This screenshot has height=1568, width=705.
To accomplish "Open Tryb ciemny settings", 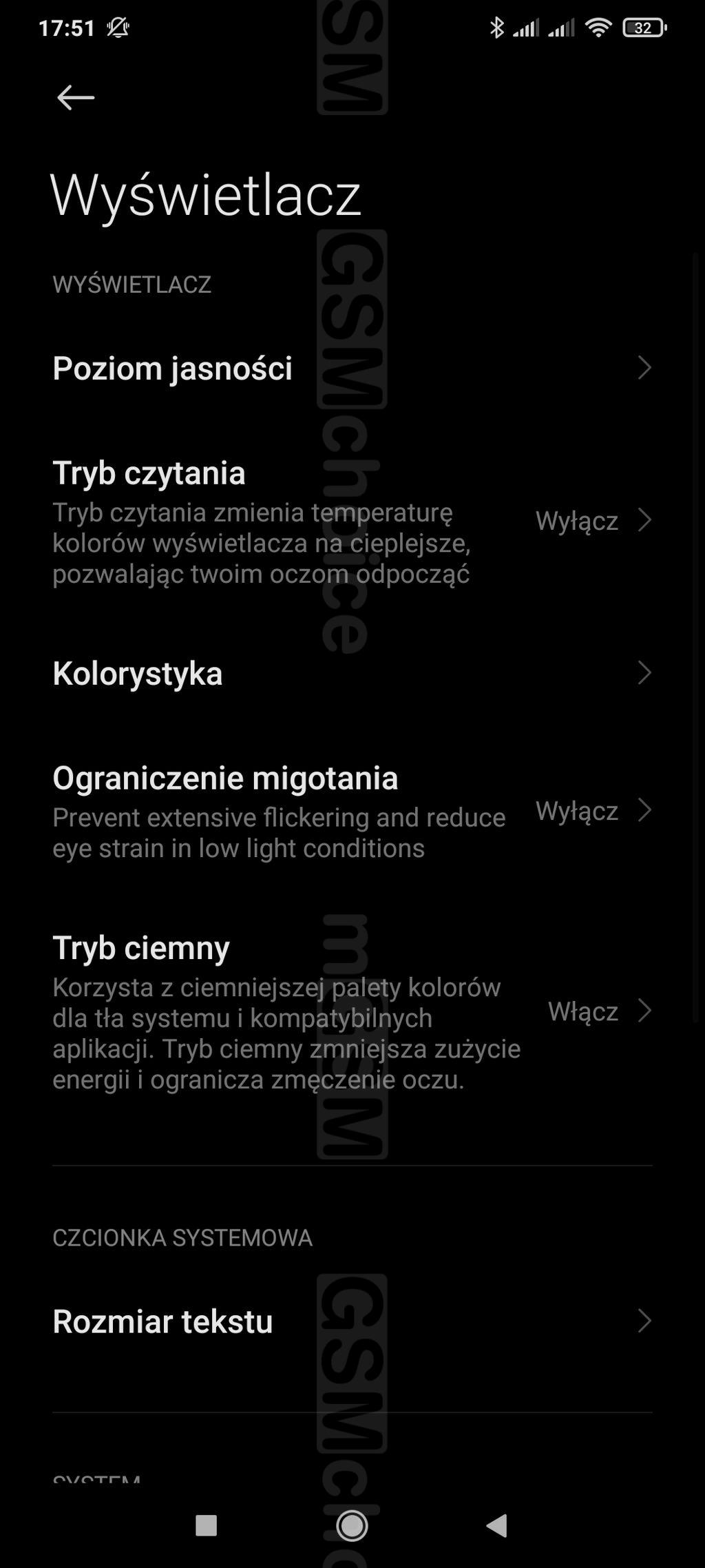I will [351, 1011].
